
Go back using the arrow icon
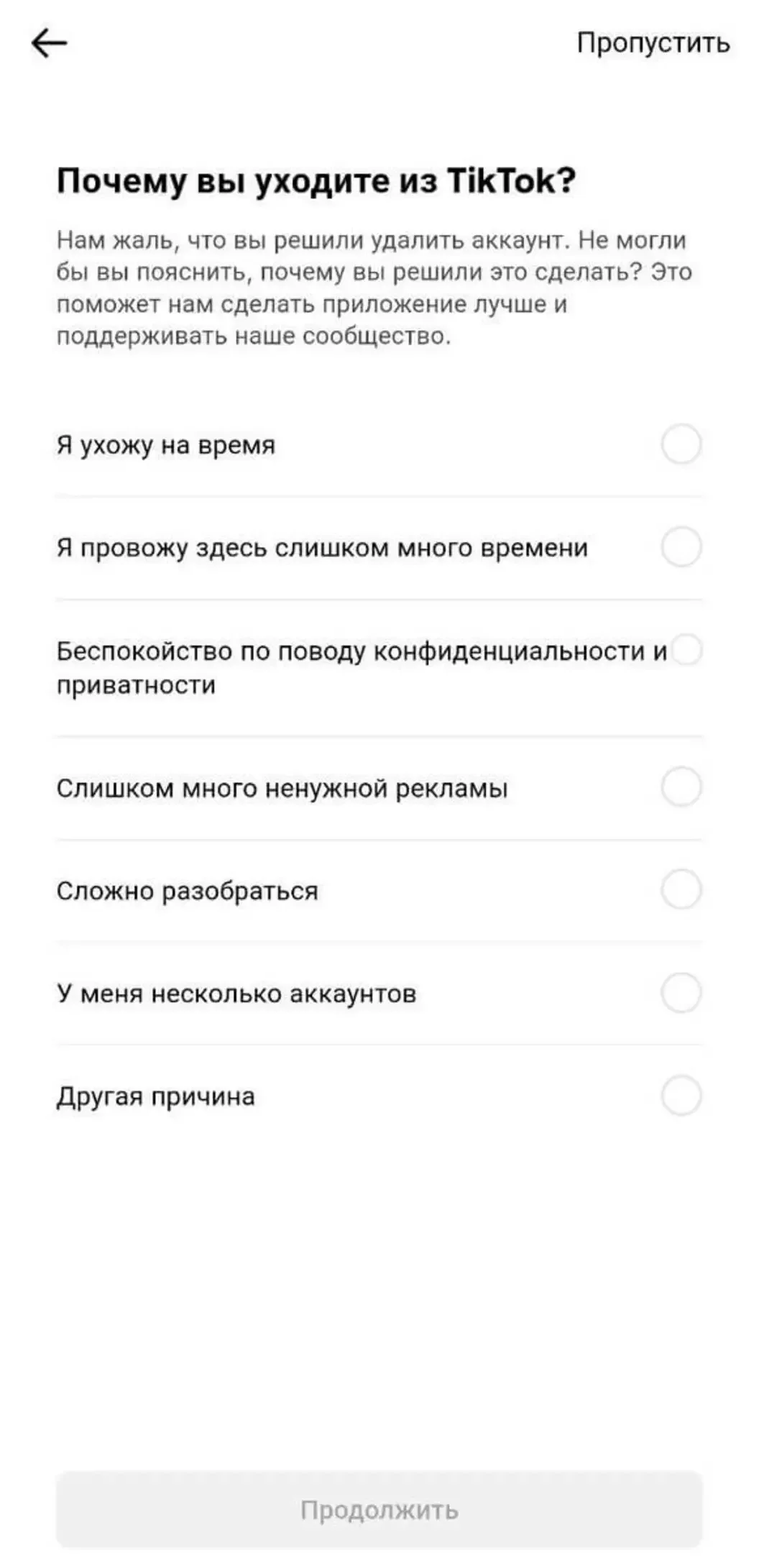[49, 43]
